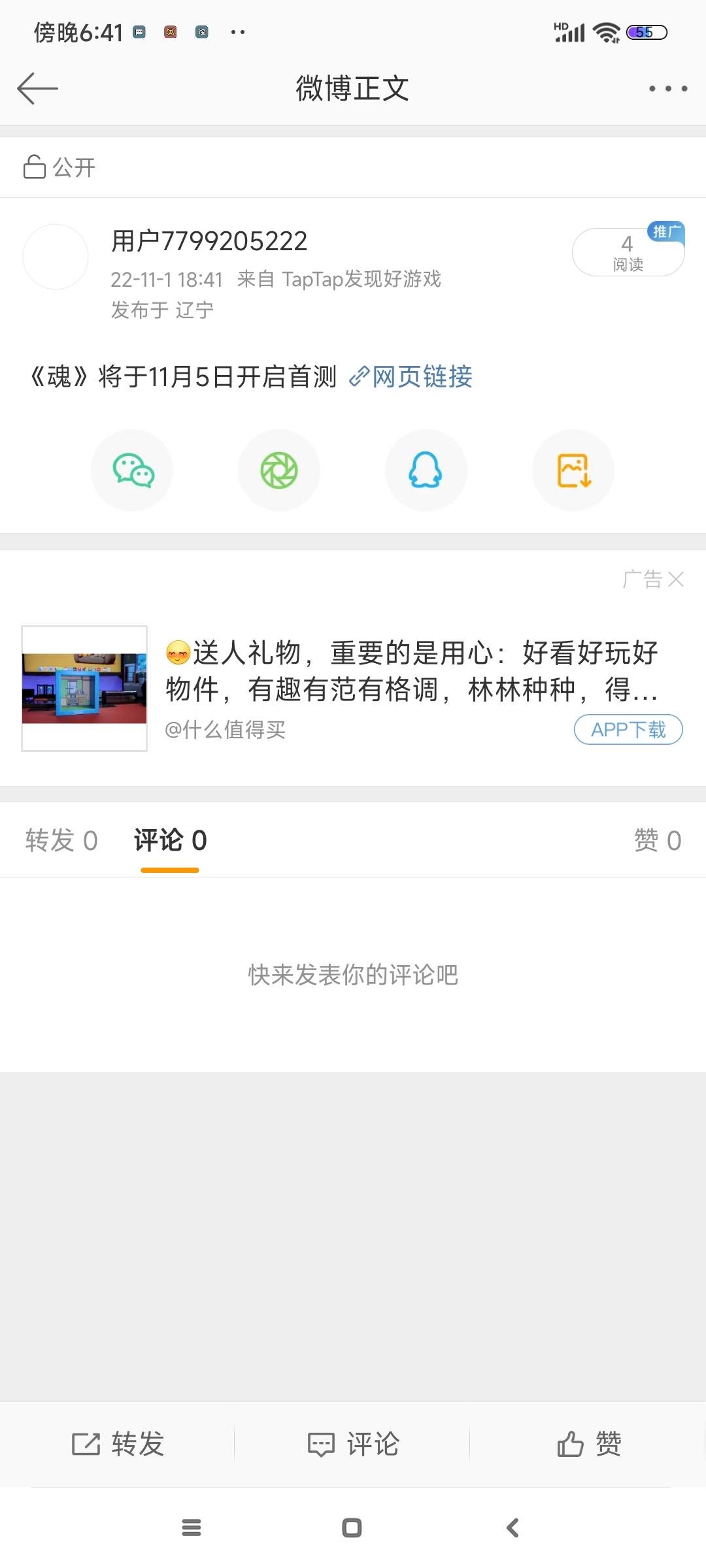706x1568 pixels.
Task: Tap the 公开 visibility setting
Action: coord(59,167)
